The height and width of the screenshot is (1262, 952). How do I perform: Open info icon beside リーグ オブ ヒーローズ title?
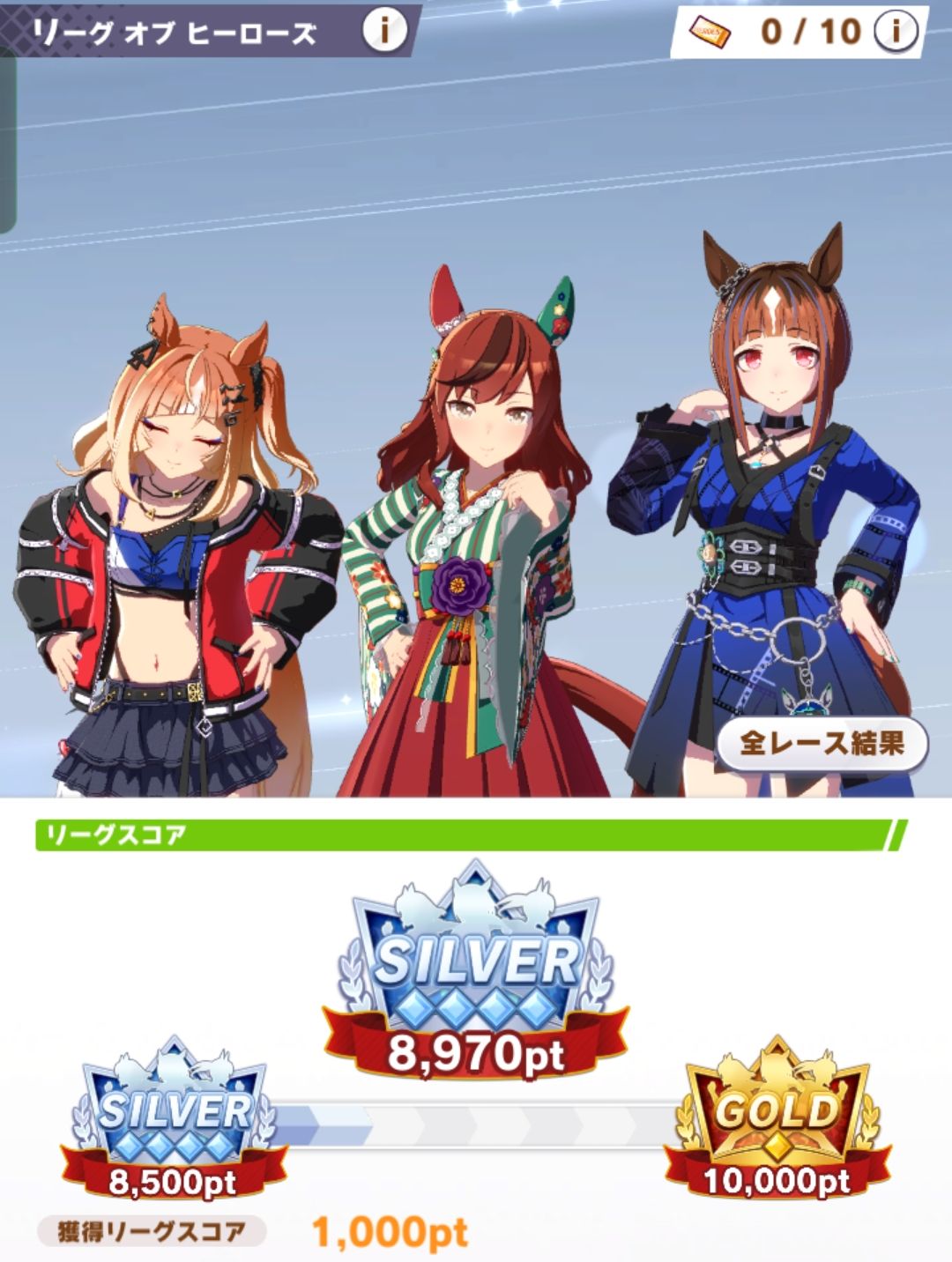point(384,31)
